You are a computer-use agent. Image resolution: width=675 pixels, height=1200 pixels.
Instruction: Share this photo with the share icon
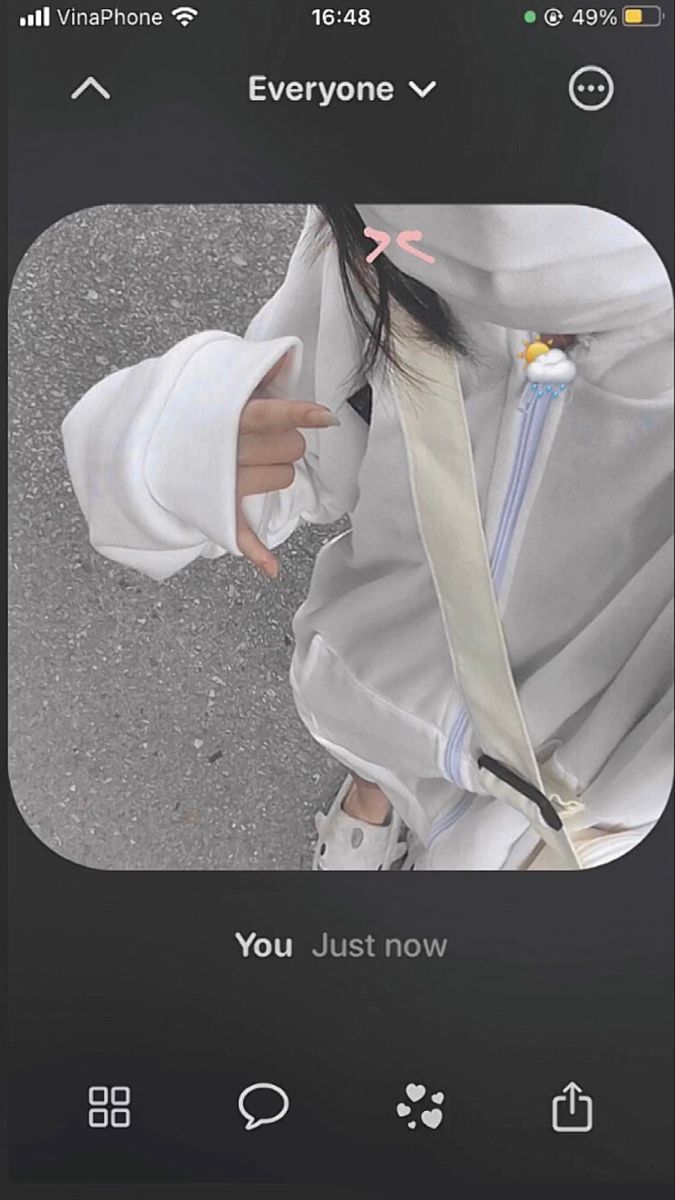pos(572,1107)
